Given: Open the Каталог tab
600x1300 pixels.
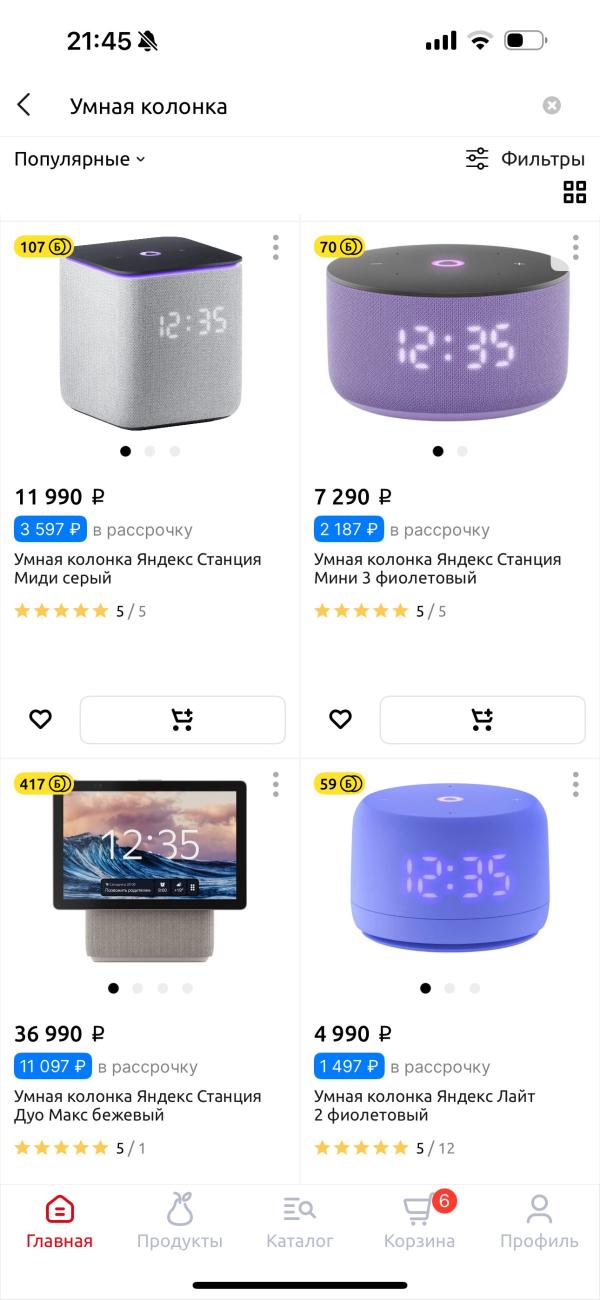Looking at the screenshot, I should (300, 1222).
